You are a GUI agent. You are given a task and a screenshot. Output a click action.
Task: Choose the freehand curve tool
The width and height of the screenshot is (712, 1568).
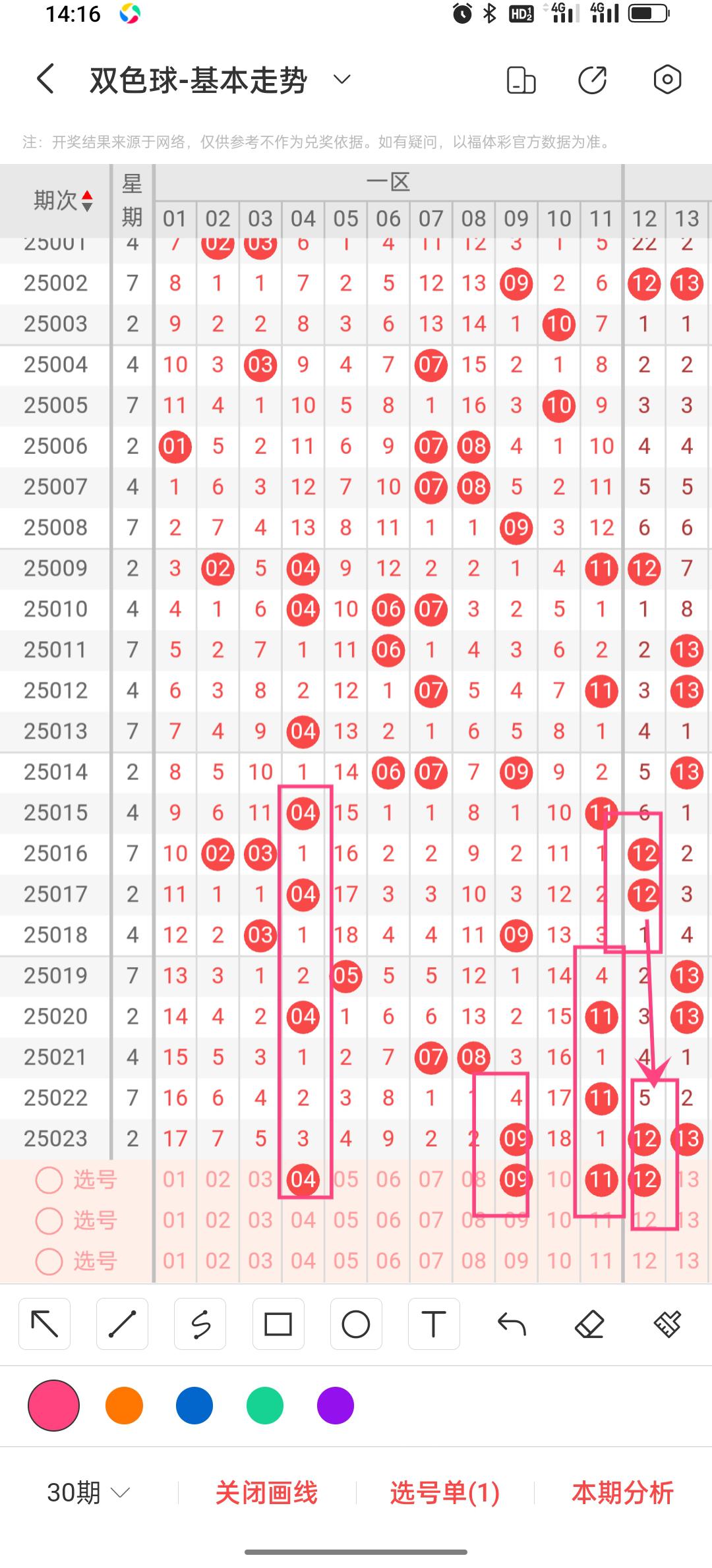200,1324
